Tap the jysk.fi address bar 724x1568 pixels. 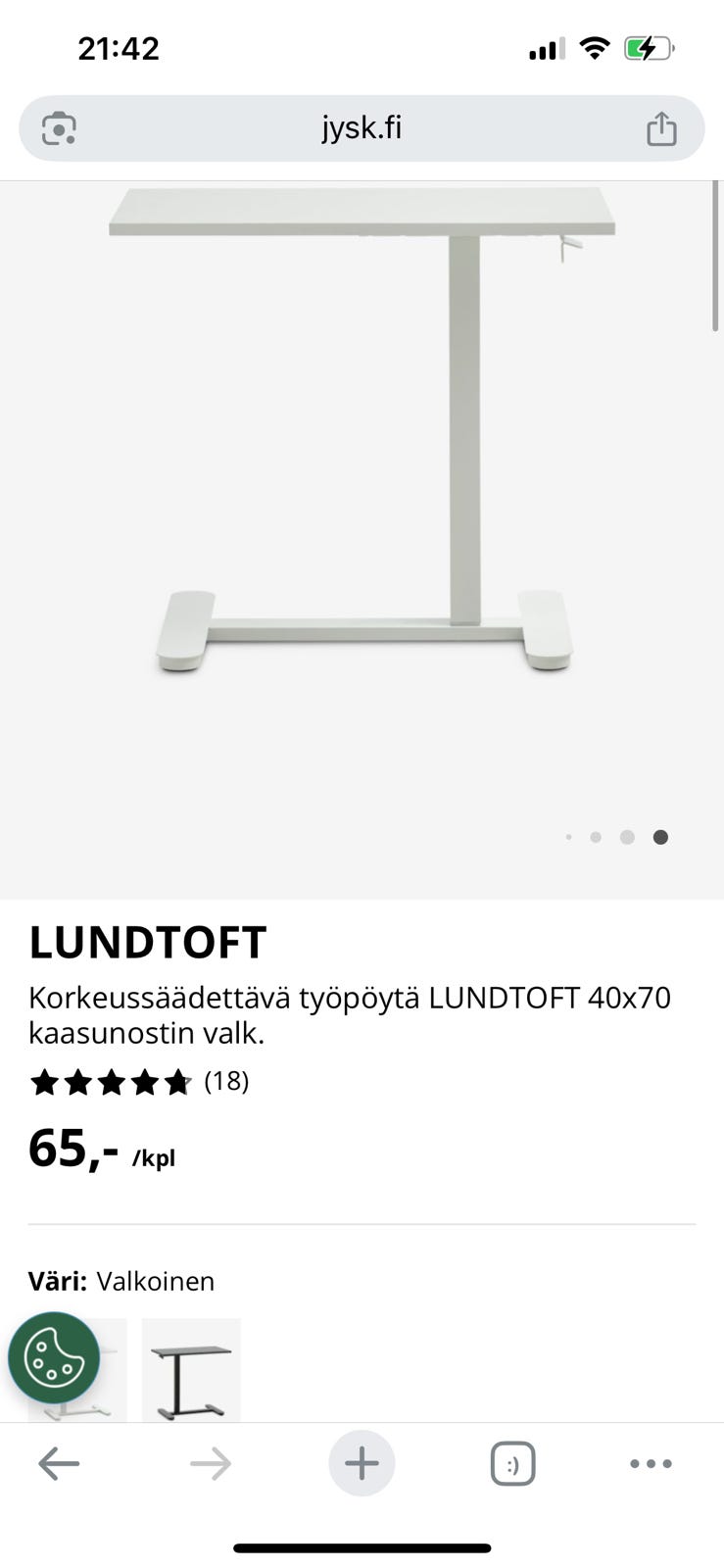point(362,127)
